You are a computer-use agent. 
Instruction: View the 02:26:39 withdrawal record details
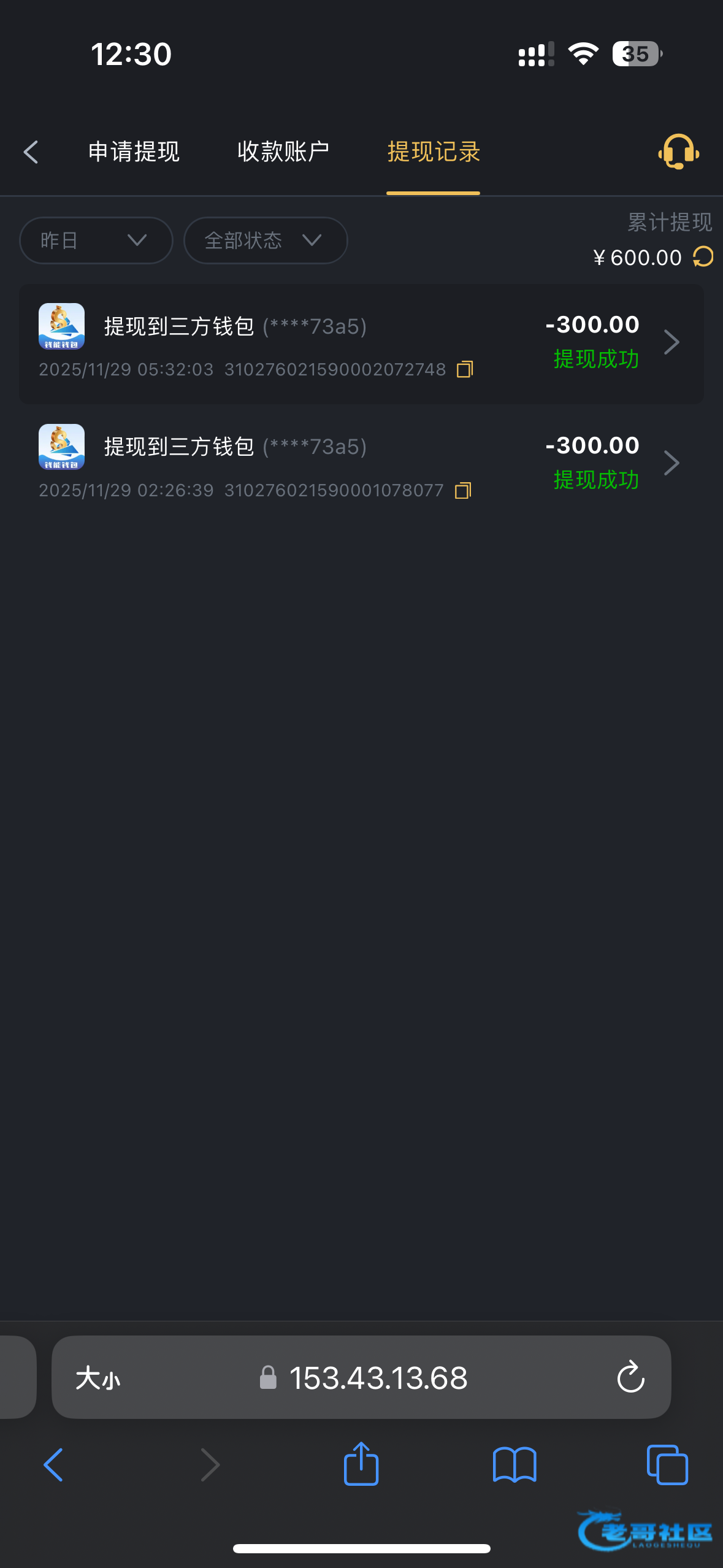671,463
